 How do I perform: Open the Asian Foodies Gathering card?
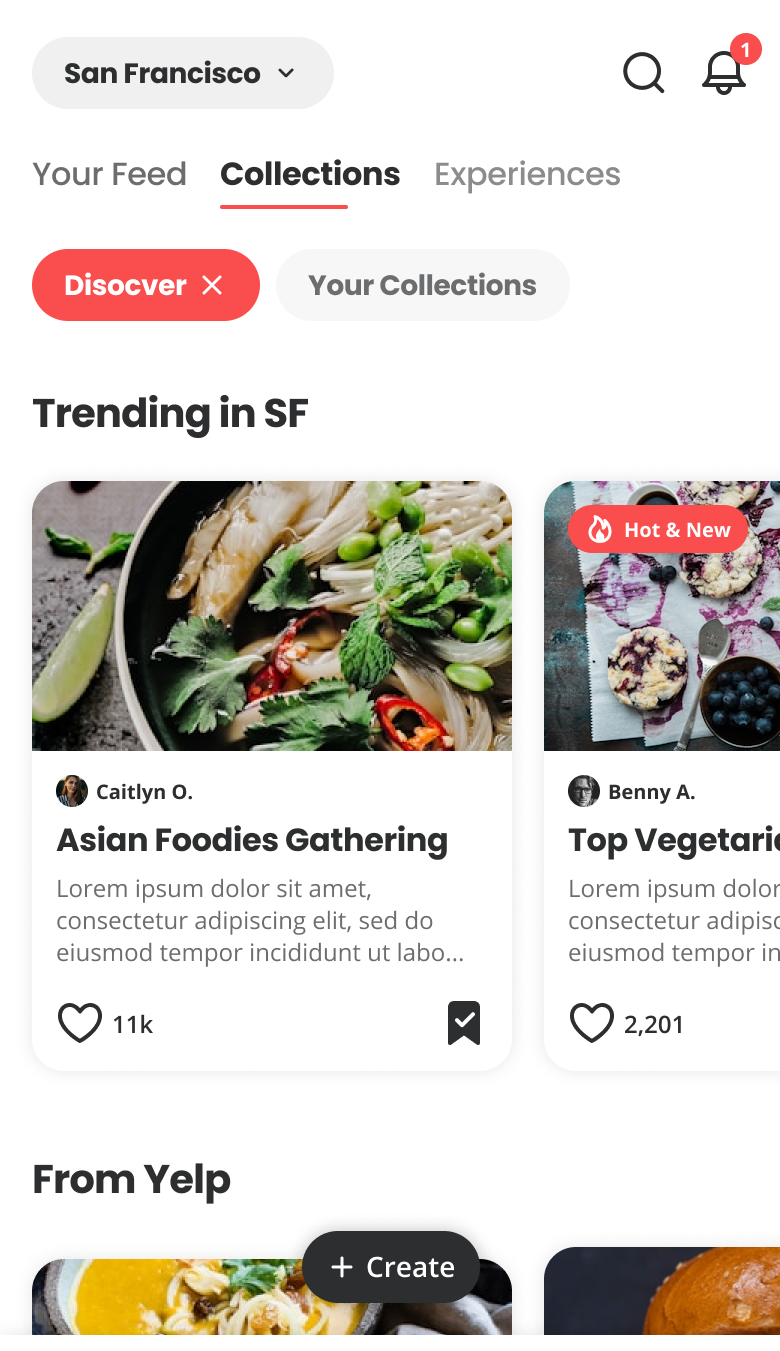tap(272, 776)
